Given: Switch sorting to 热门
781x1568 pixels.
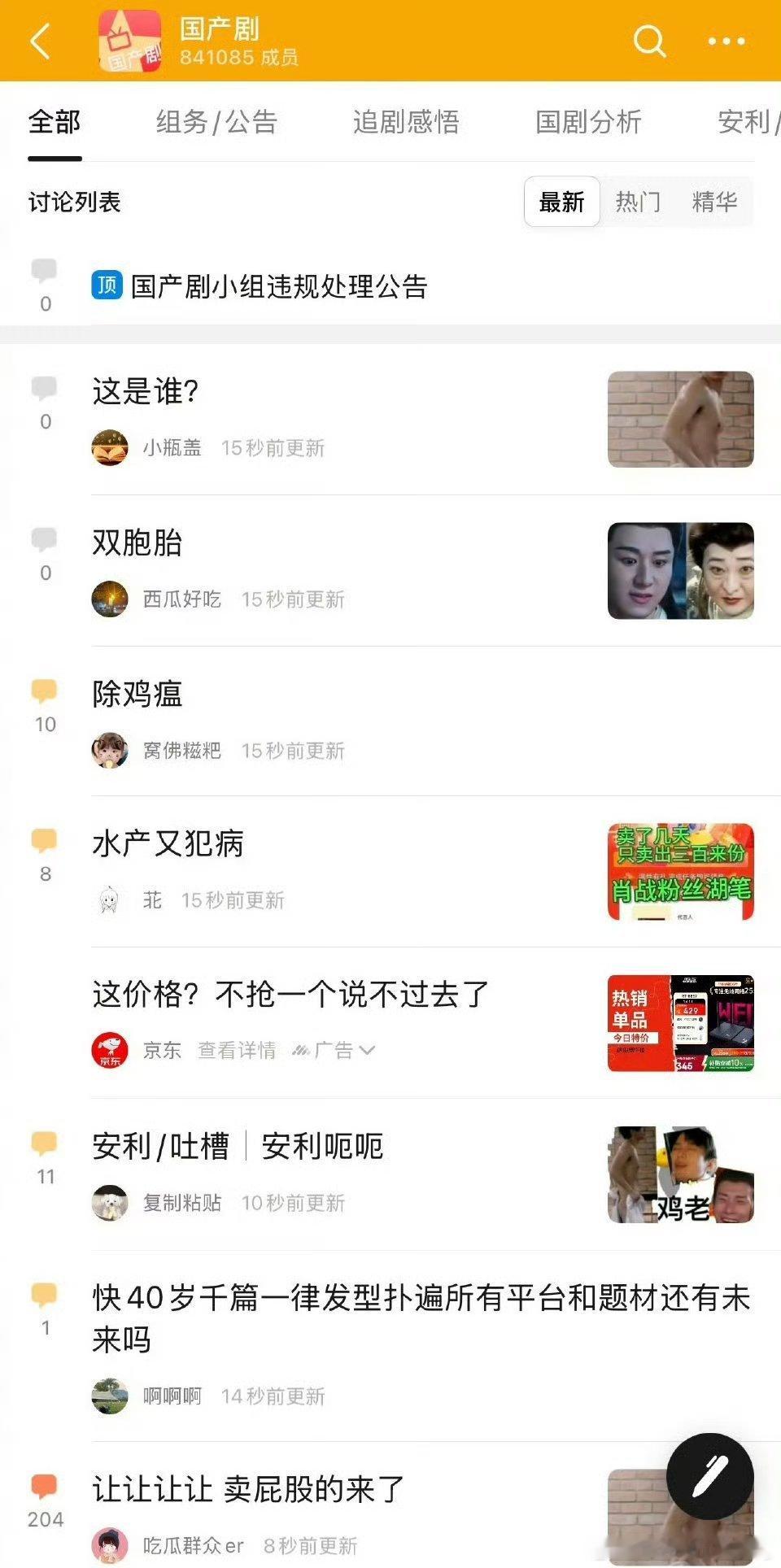Looking at the screenshot, I should point(638,203).
